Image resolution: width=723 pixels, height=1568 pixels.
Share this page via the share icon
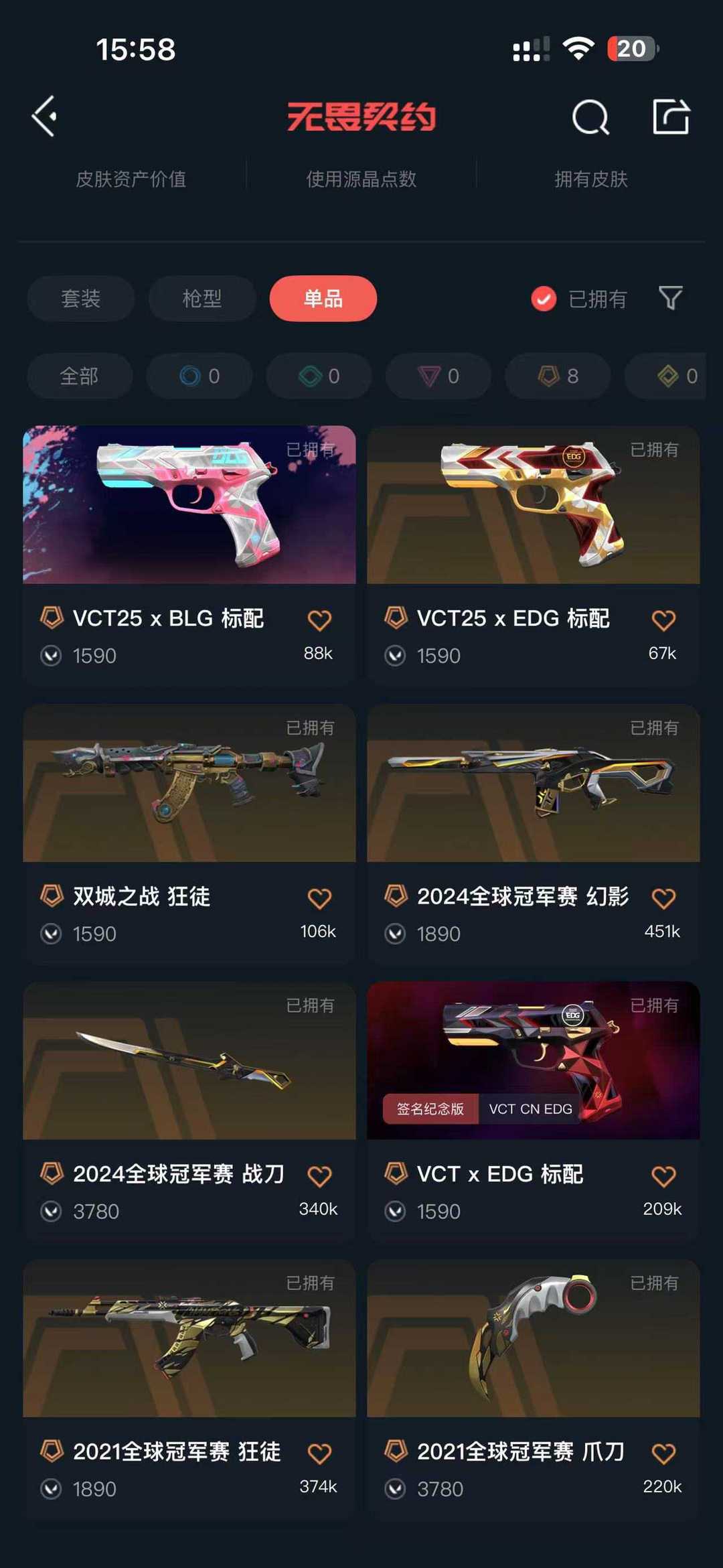[671, 117]
